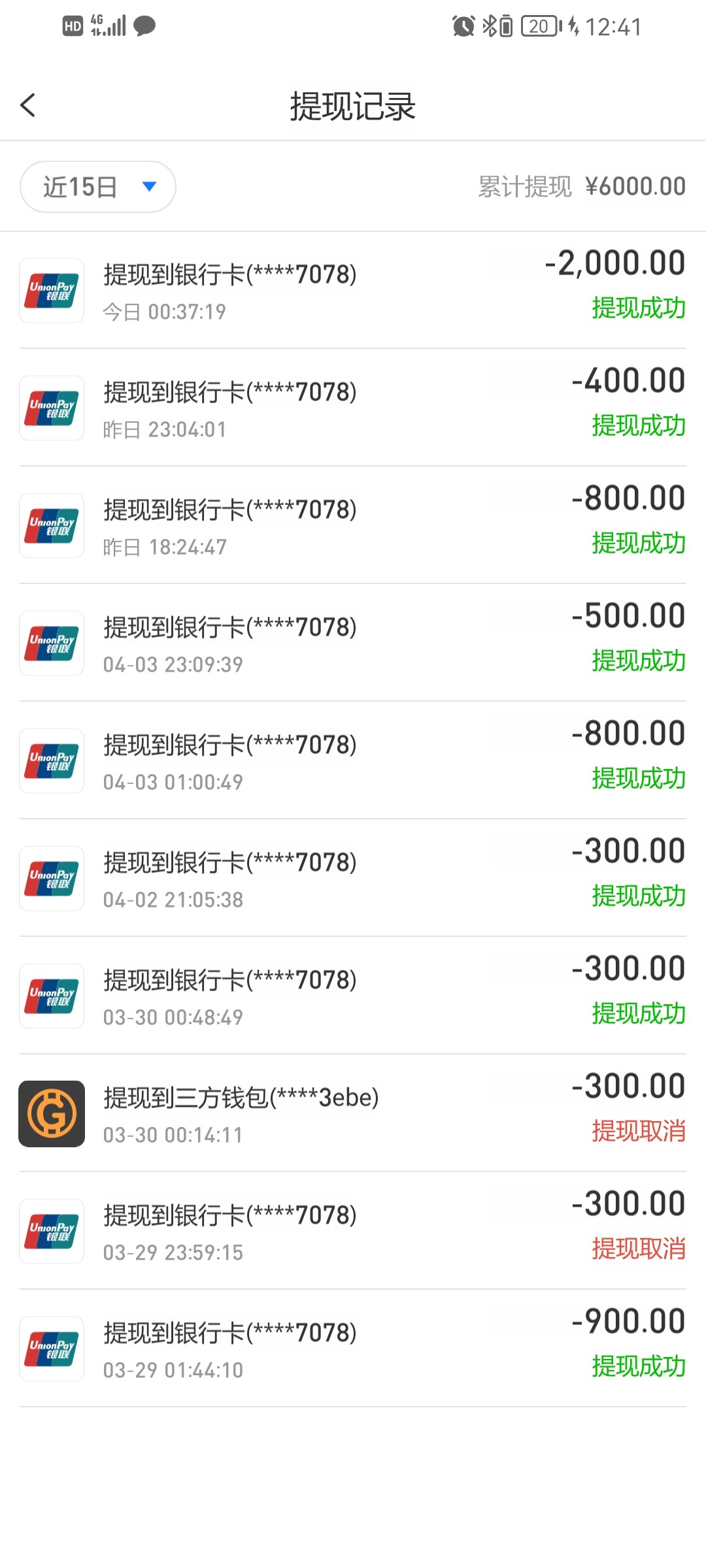
Task: Tap the UnionPay icon on the 03-30 00:48:49 record
Action: point(51,996)
